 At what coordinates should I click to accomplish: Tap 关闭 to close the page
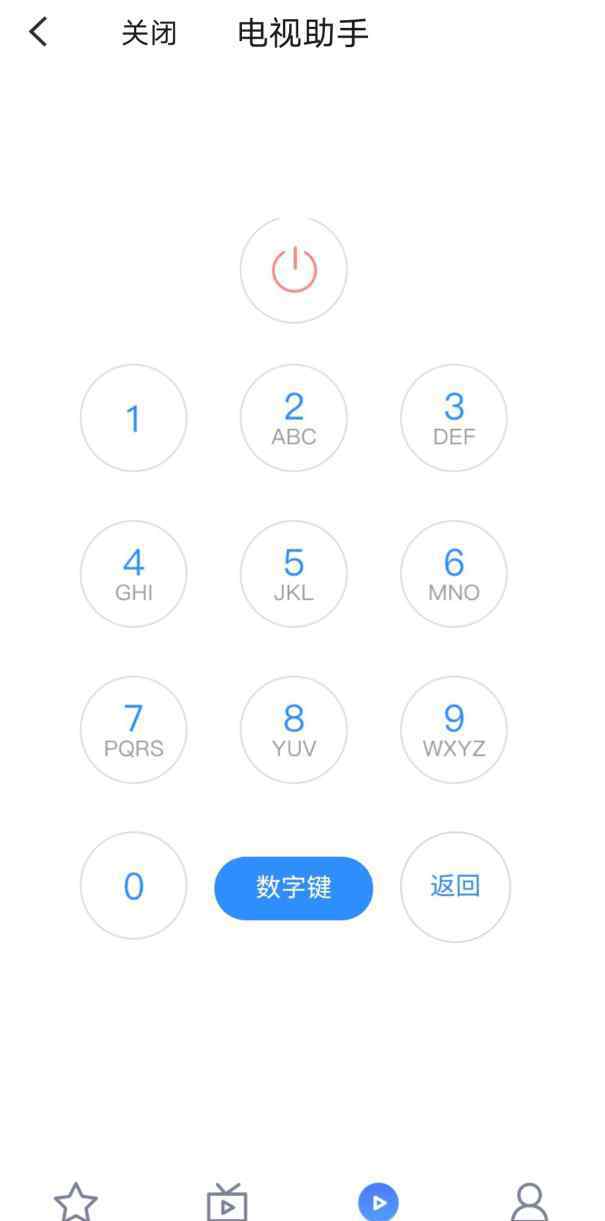point(149,34)
